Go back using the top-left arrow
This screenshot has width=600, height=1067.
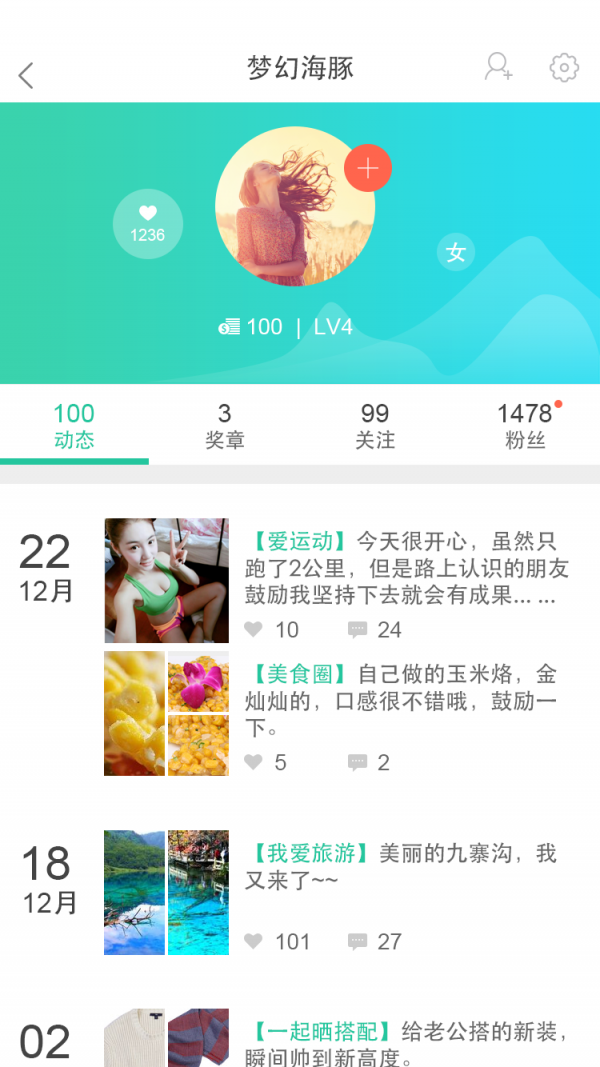[26, 74]
